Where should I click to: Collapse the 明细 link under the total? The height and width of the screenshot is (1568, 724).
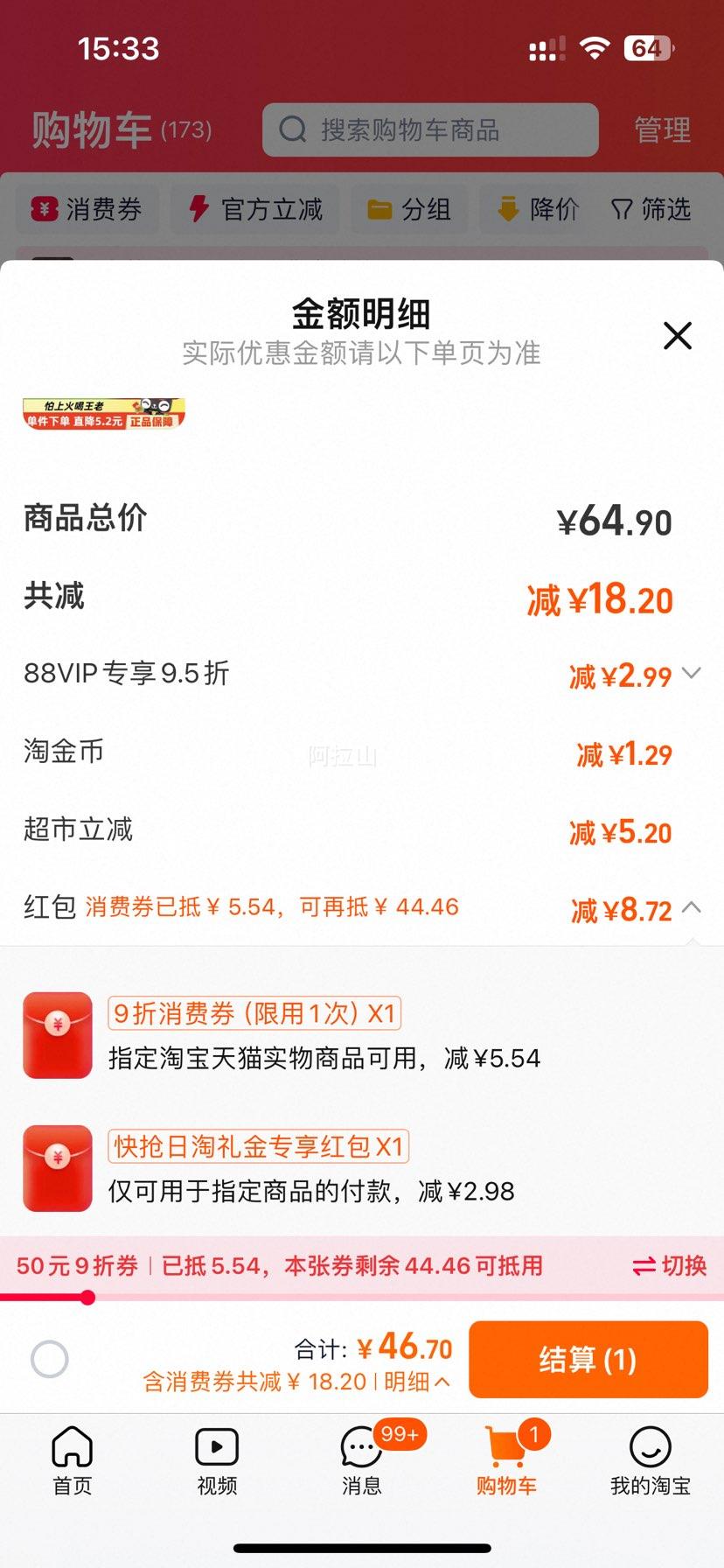point(417,1382)
